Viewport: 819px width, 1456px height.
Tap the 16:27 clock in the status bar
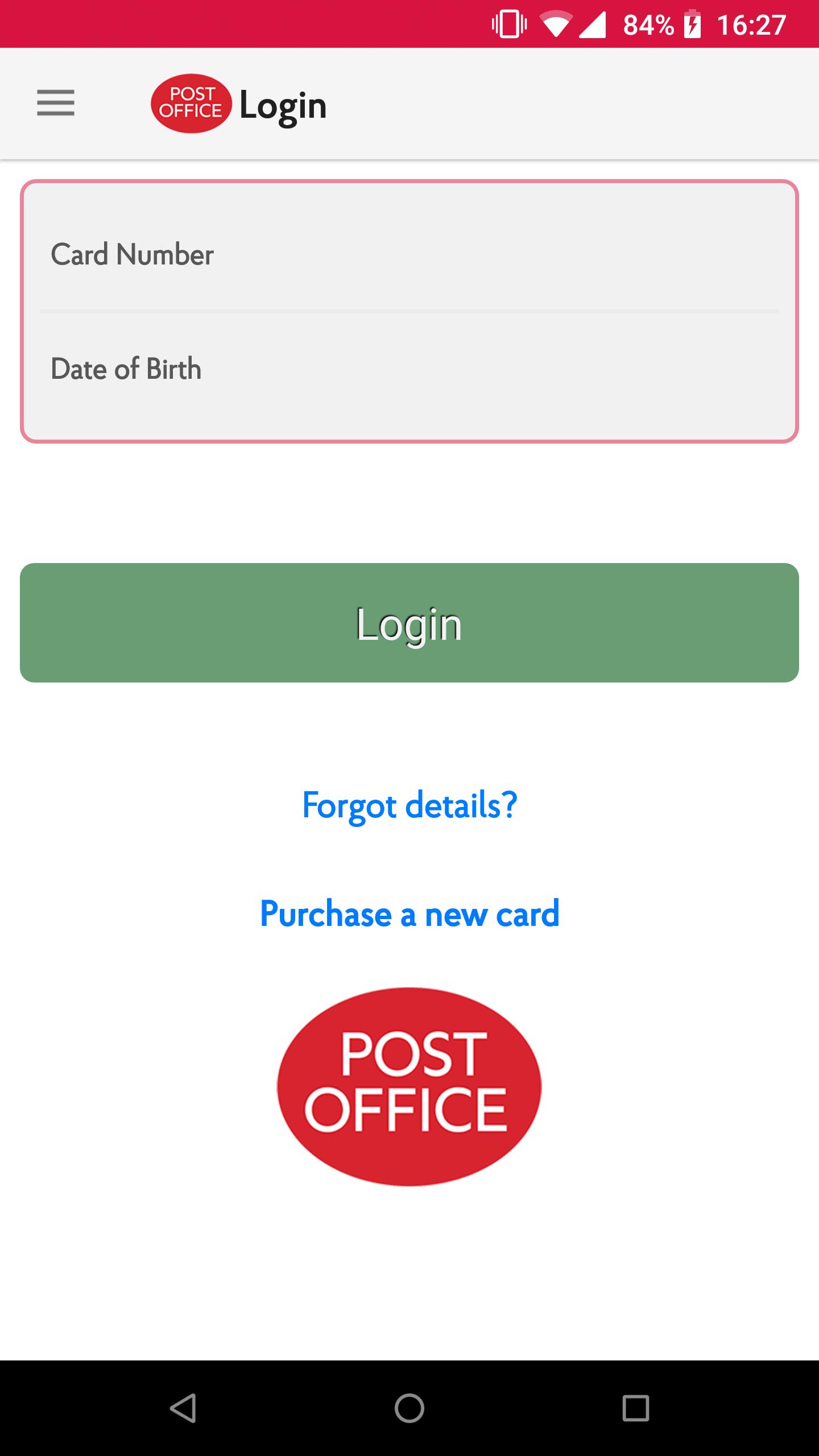[x=752, y=23]
